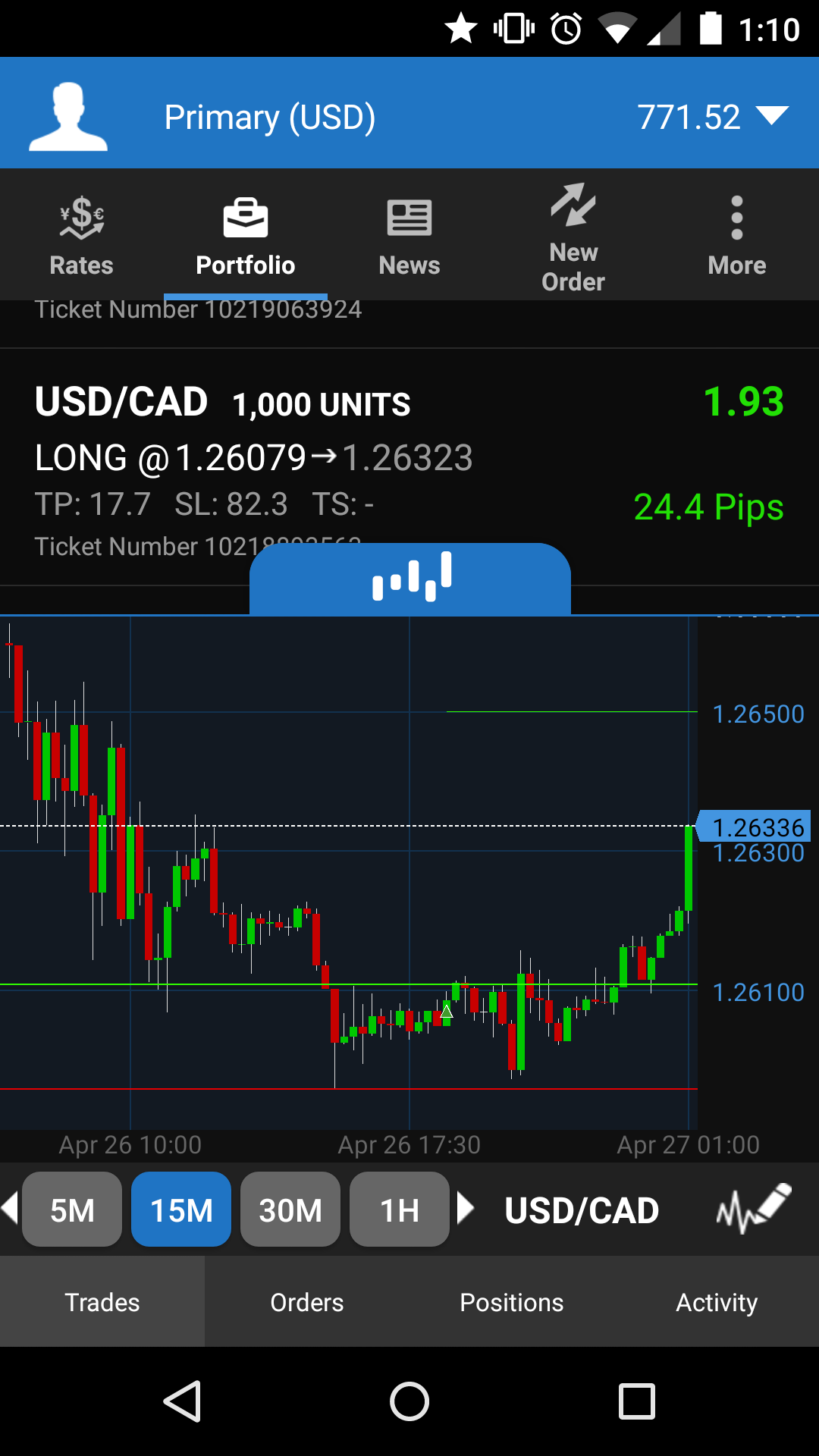Switch to the Orders tab

307,1302
